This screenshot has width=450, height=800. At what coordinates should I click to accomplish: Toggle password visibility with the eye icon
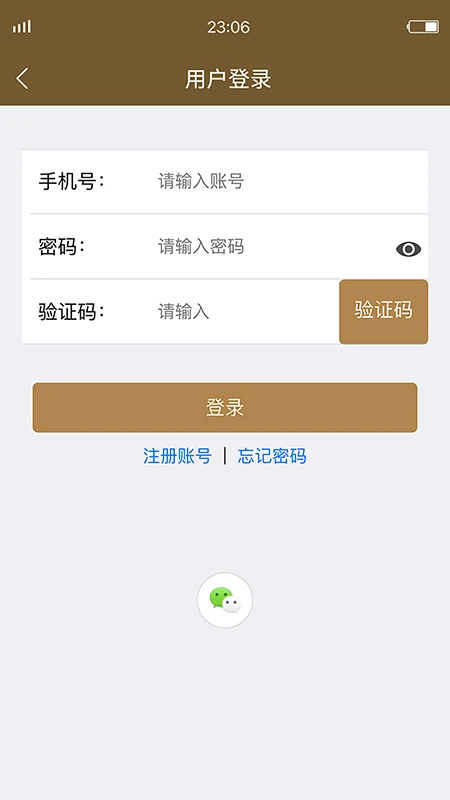coord(409,249)
